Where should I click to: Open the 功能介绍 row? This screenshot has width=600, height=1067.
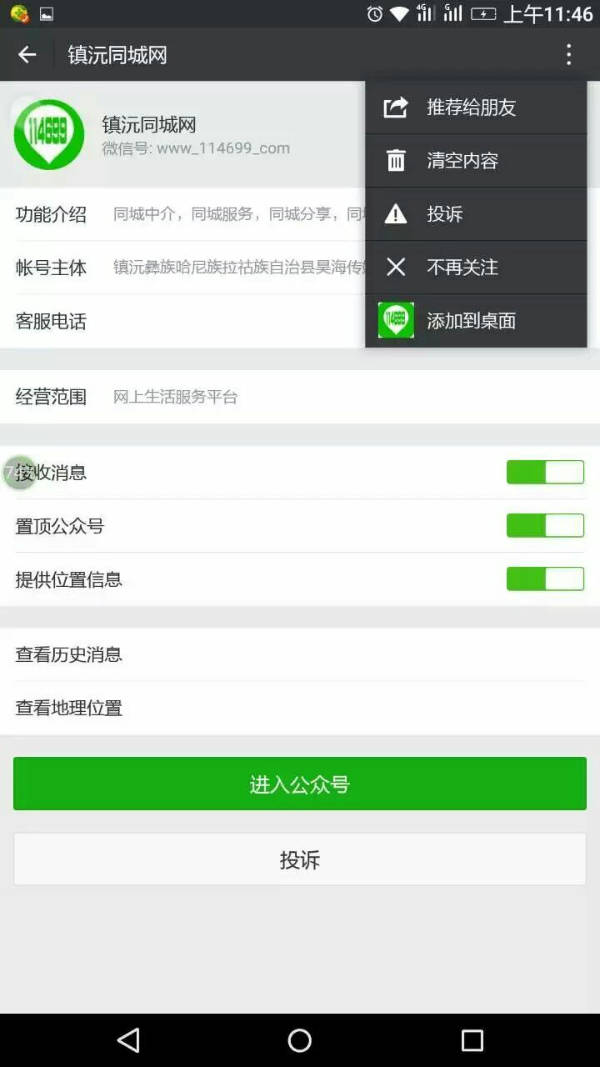(x=182, y=214)
